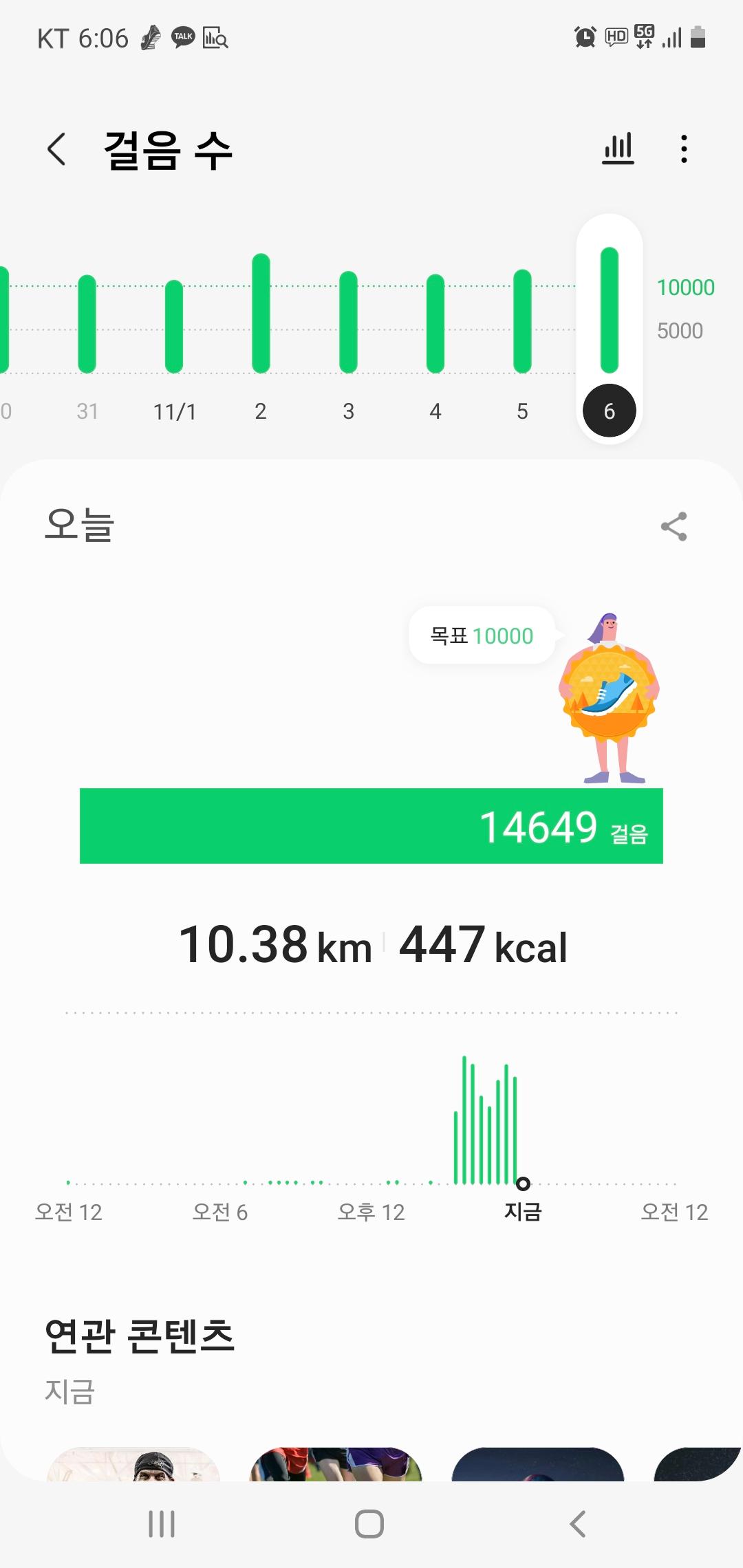Image resolution: width=743 pixels, height=1568 pixels.
Task: Open the first related content card
Action: point(133,1463)
